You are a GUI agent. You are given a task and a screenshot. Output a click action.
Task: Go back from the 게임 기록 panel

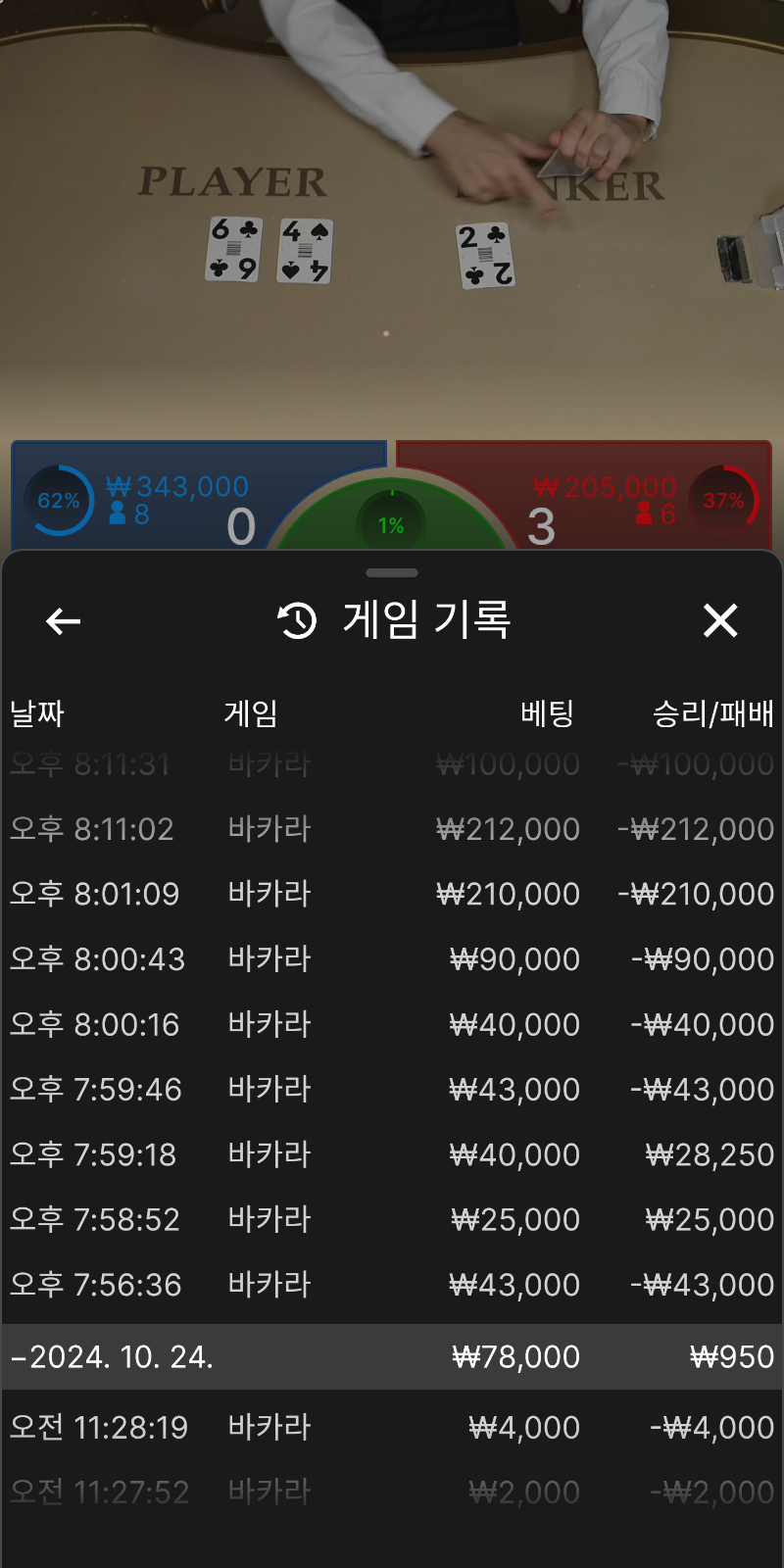(64, 620)
